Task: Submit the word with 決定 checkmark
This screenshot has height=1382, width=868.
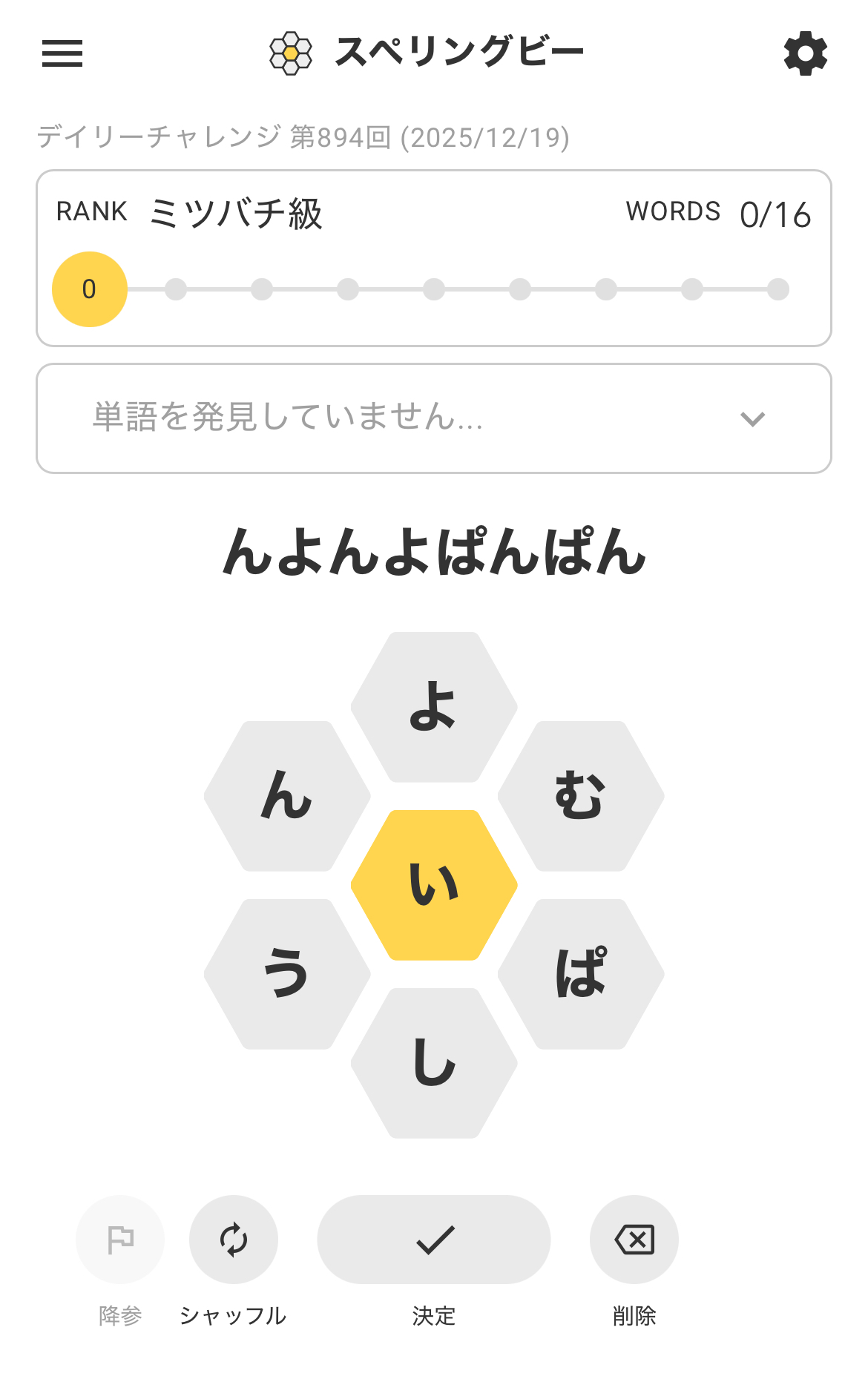Action: tap(434, 1240)
